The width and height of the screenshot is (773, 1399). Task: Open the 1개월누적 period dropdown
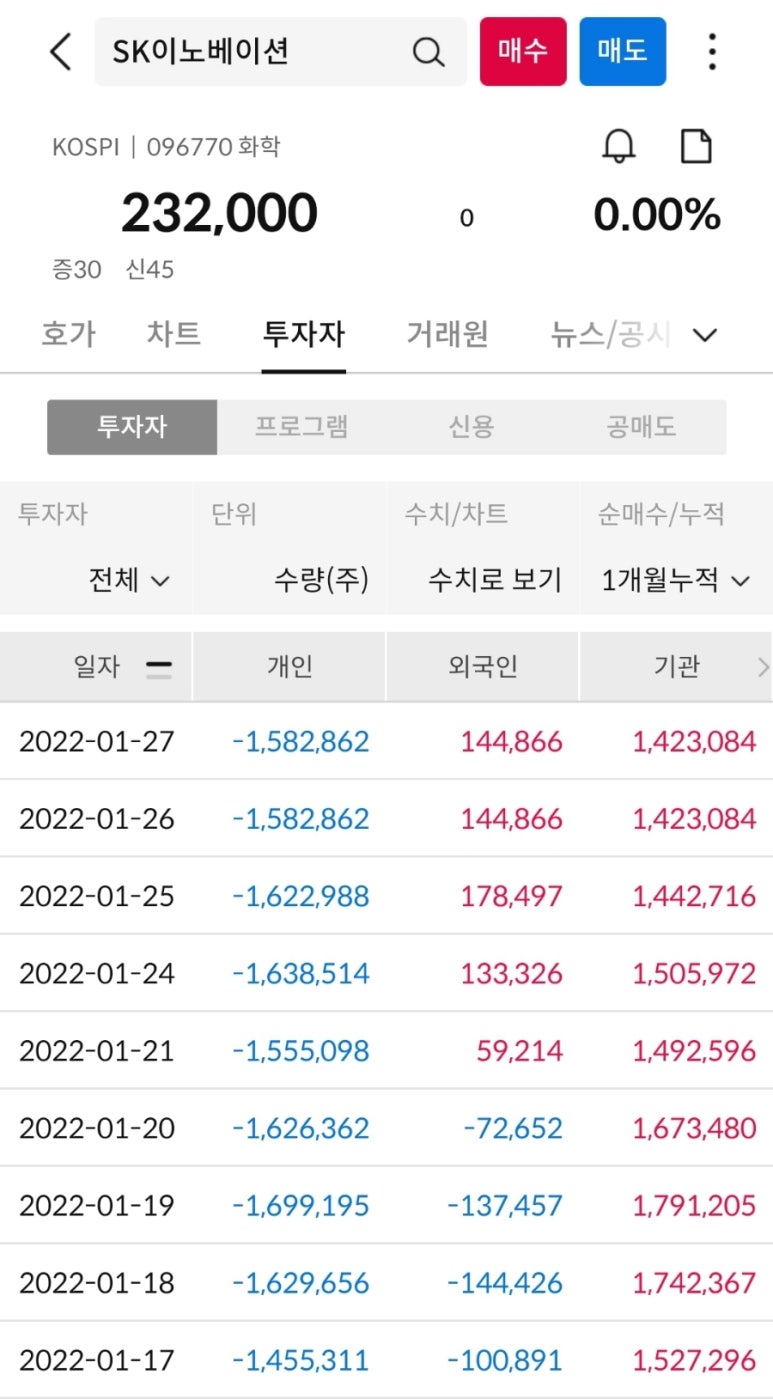675,579
